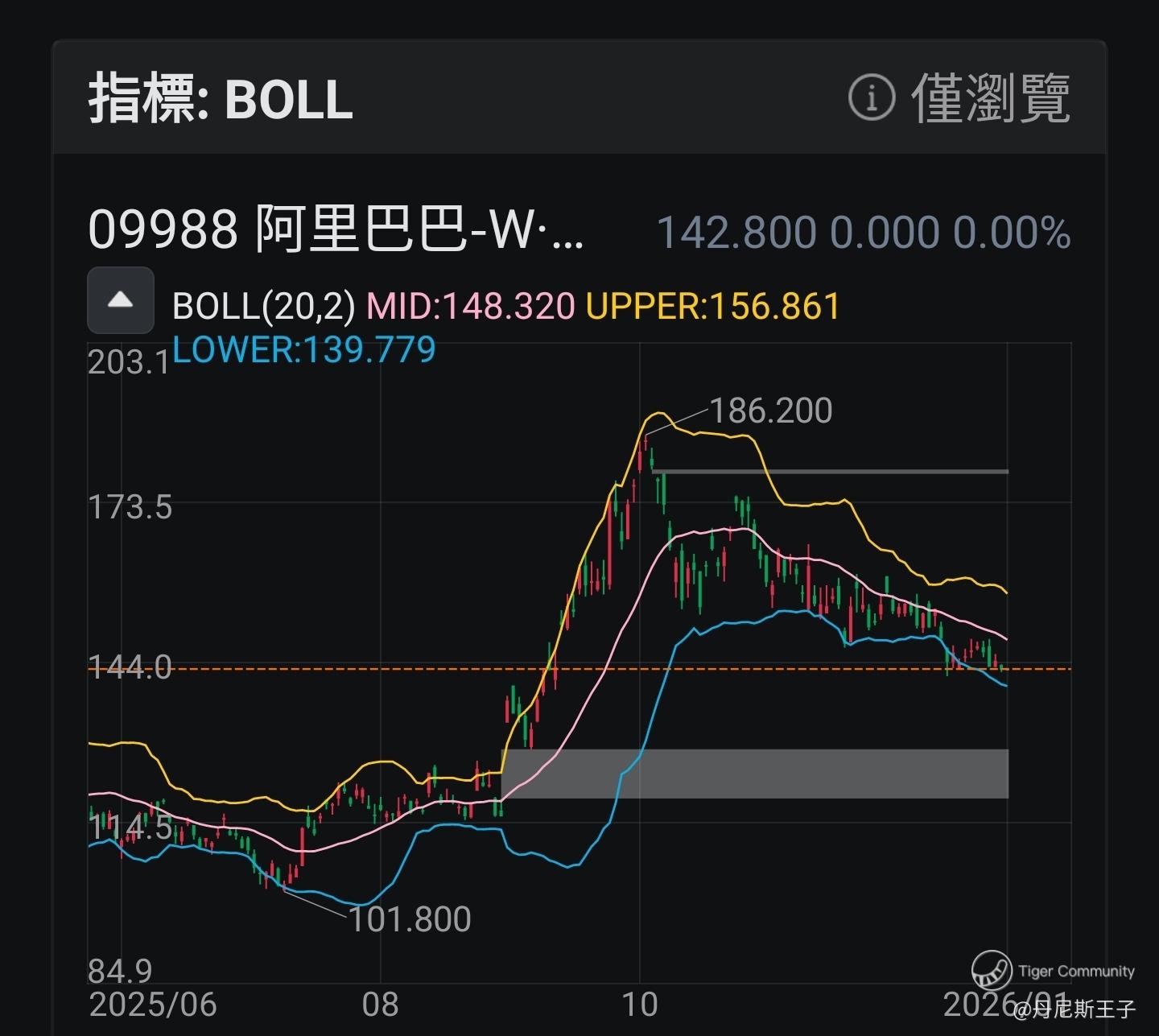This screenshot has height=1036, width=1159.
Task: Tap the info icon beside 僅瀏覽
Action: [872, 97]
